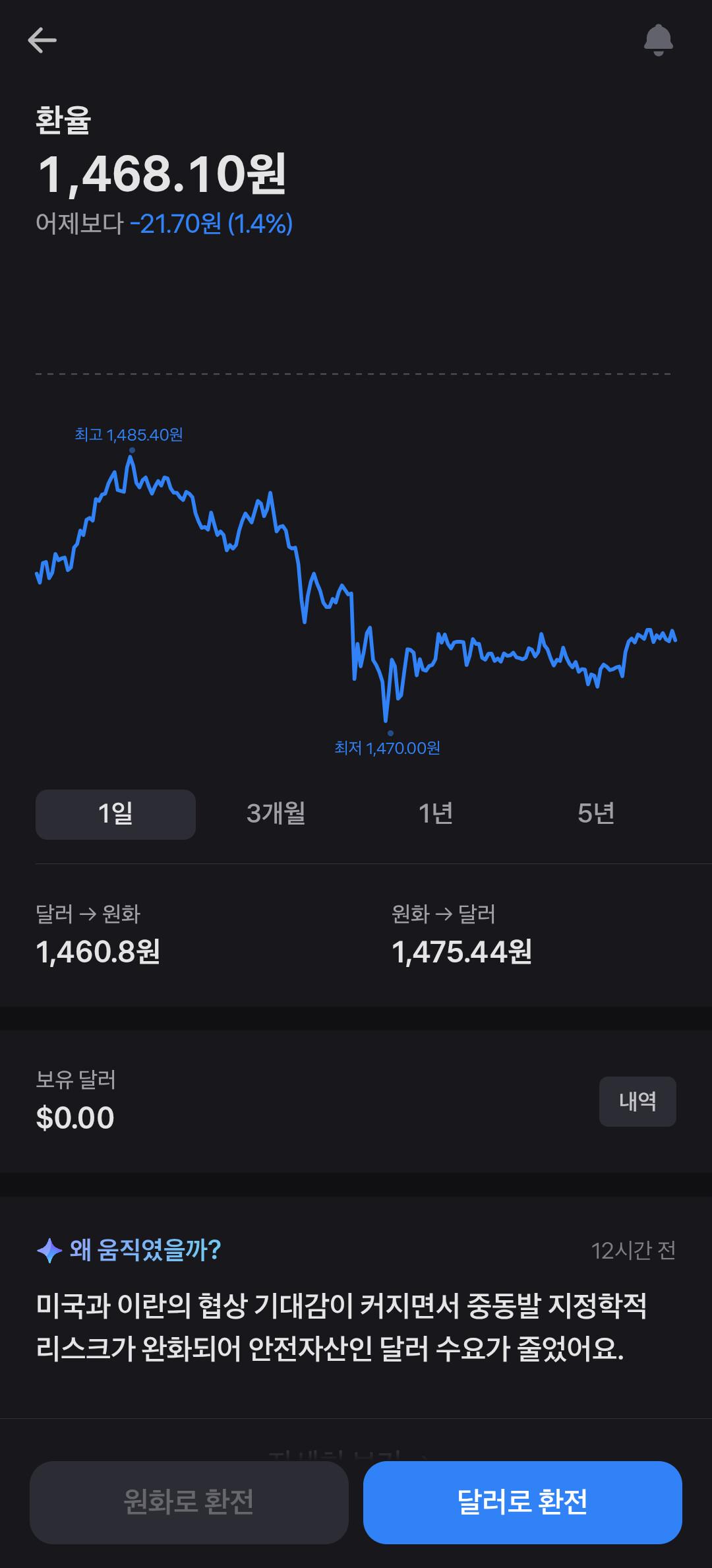The image size is (712, 1568).
Task: View the 5년 chart range
Action: pos(596,814)
